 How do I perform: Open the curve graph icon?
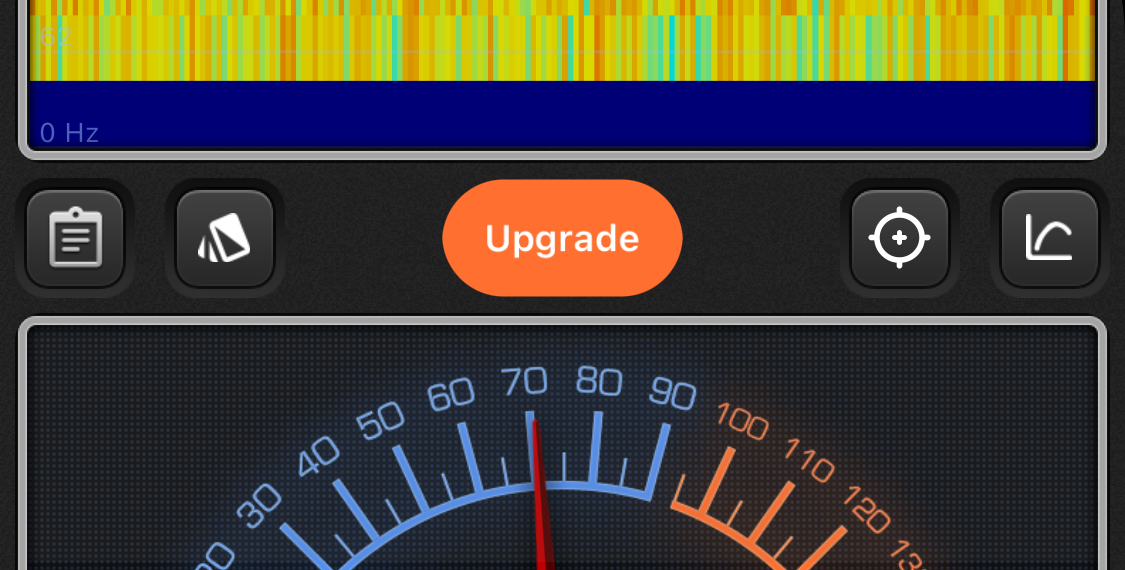[1049, 238]
